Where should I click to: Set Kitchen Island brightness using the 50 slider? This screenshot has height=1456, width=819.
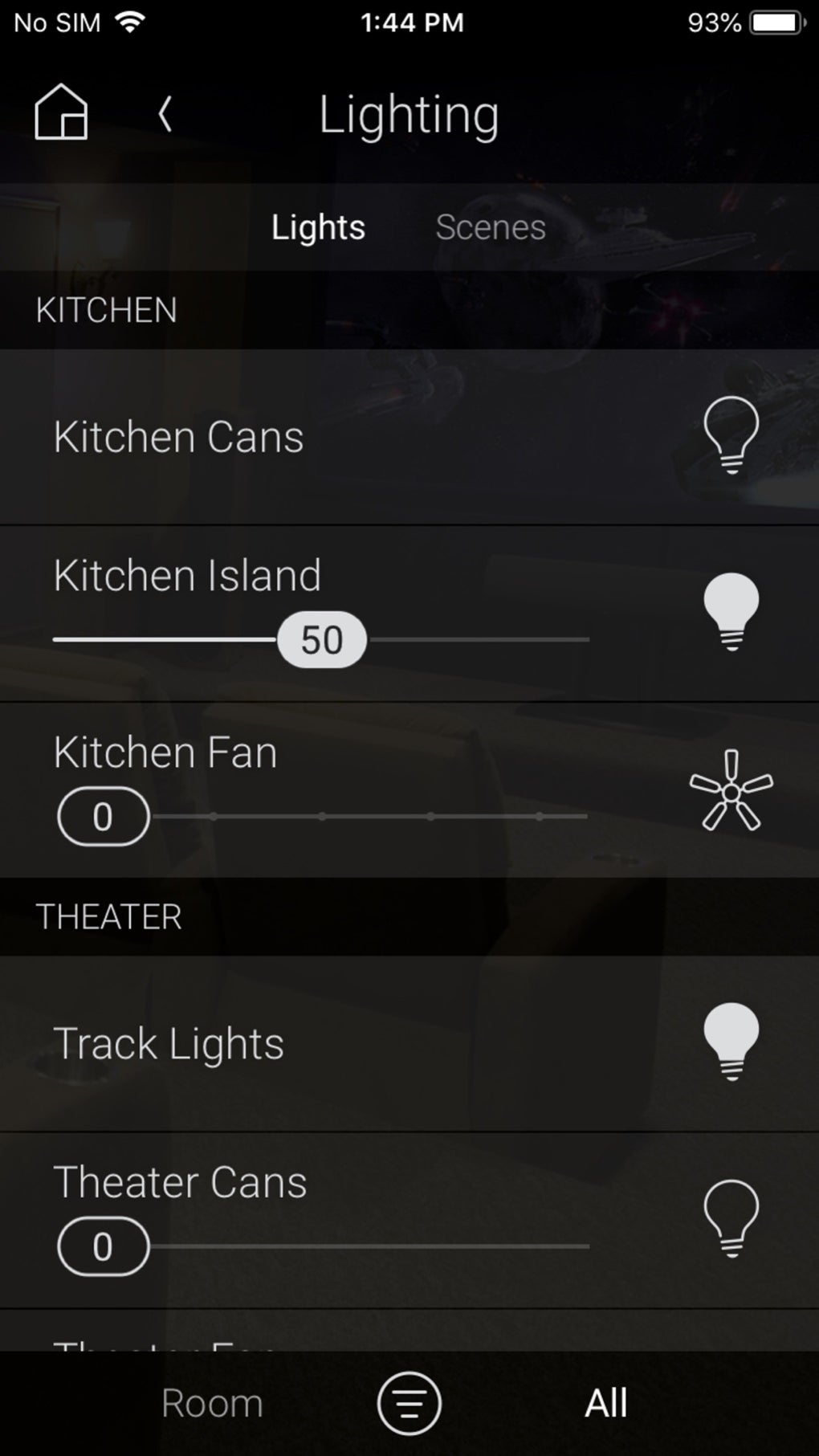tap(323, 638)
